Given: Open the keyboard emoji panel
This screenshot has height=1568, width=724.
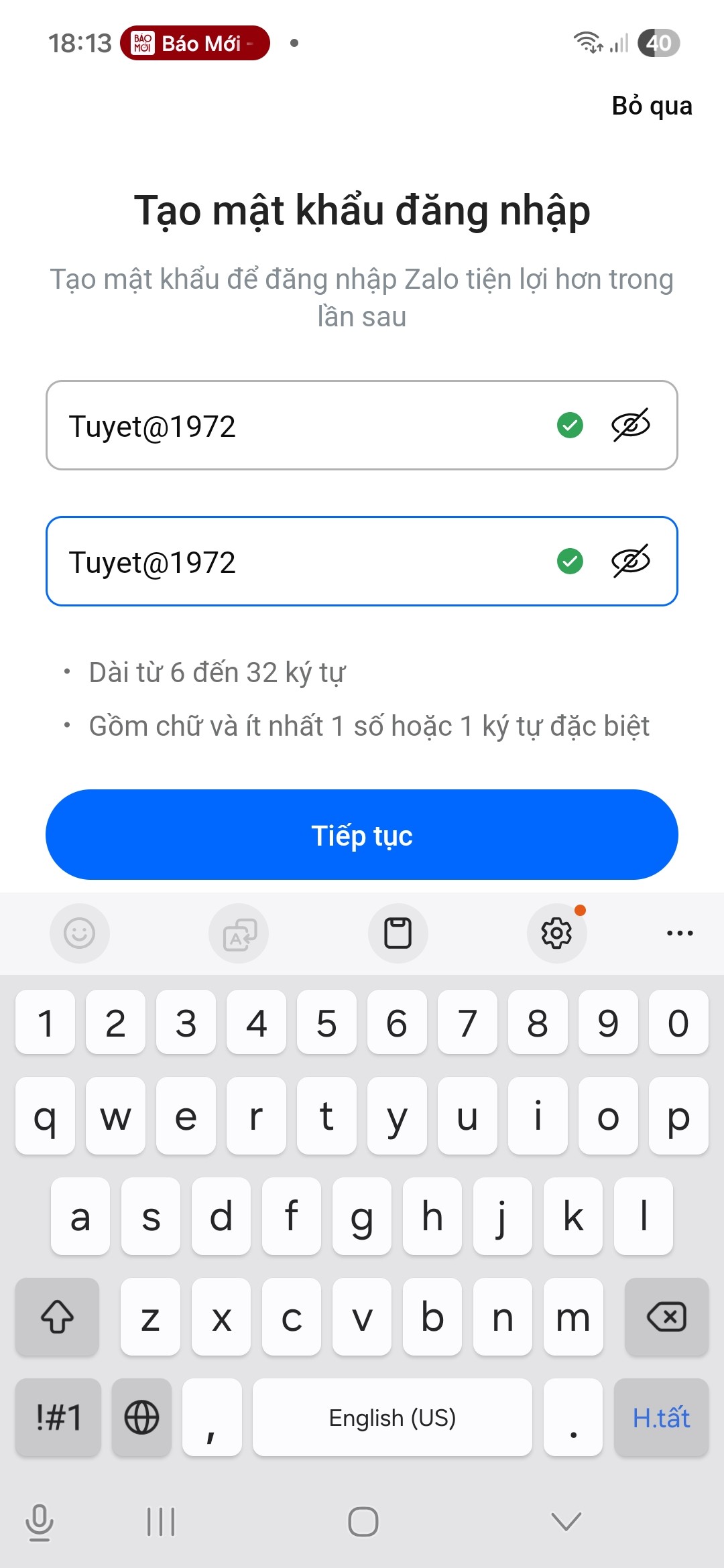Looking at the screenshot, I should (79, 933).
